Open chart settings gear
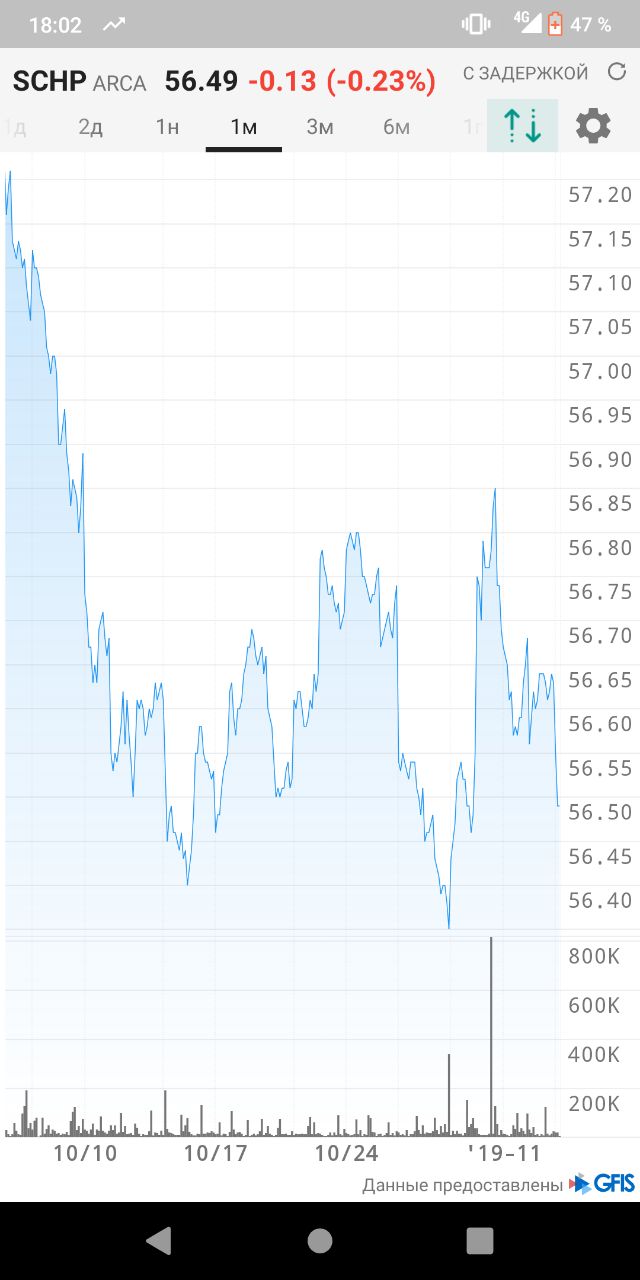This screenshot has height=1280, width=640. pyautogui.click(x=593, y=126)
